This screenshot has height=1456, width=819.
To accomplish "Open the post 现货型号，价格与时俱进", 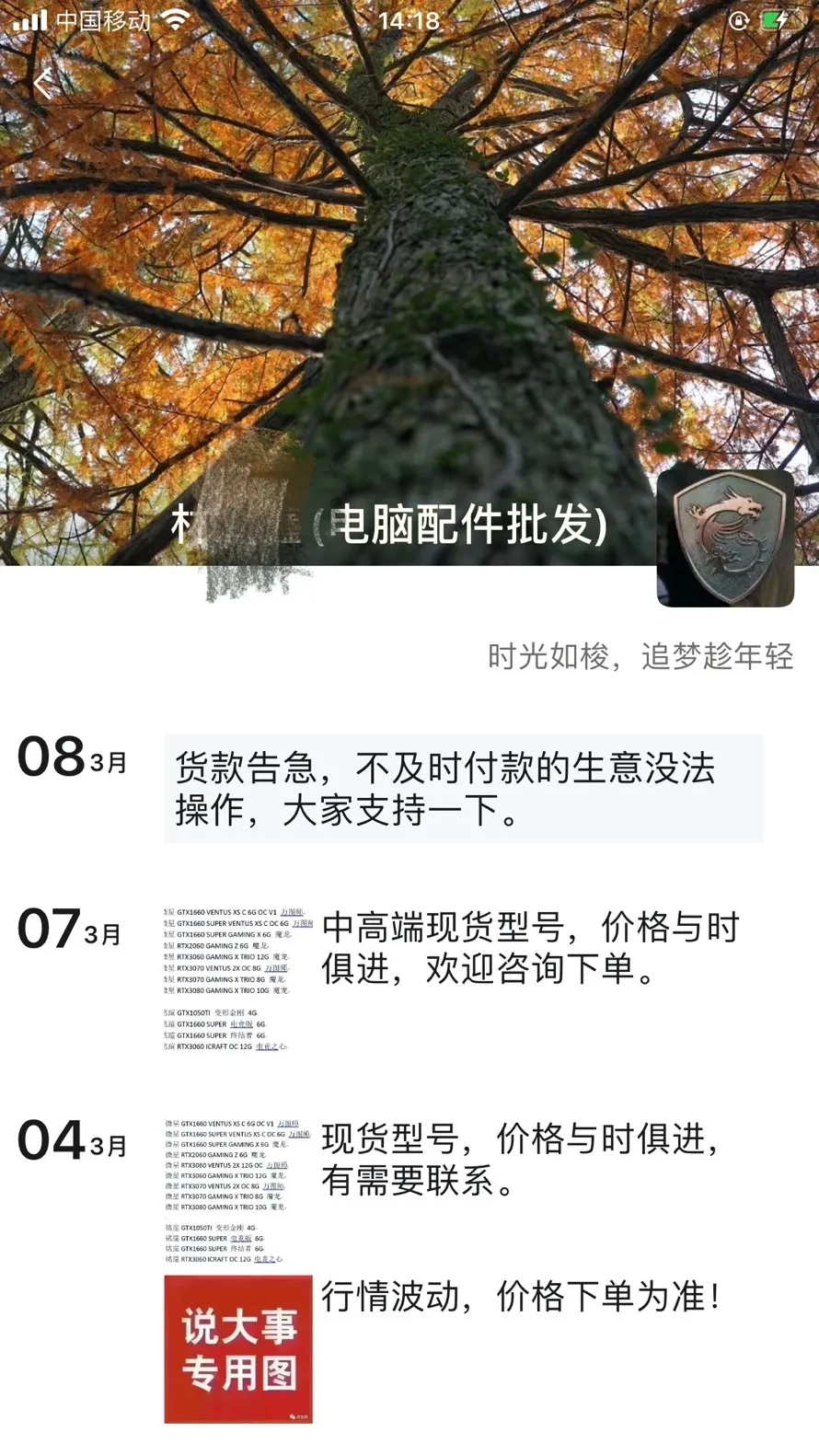I will coord(520,1159).
